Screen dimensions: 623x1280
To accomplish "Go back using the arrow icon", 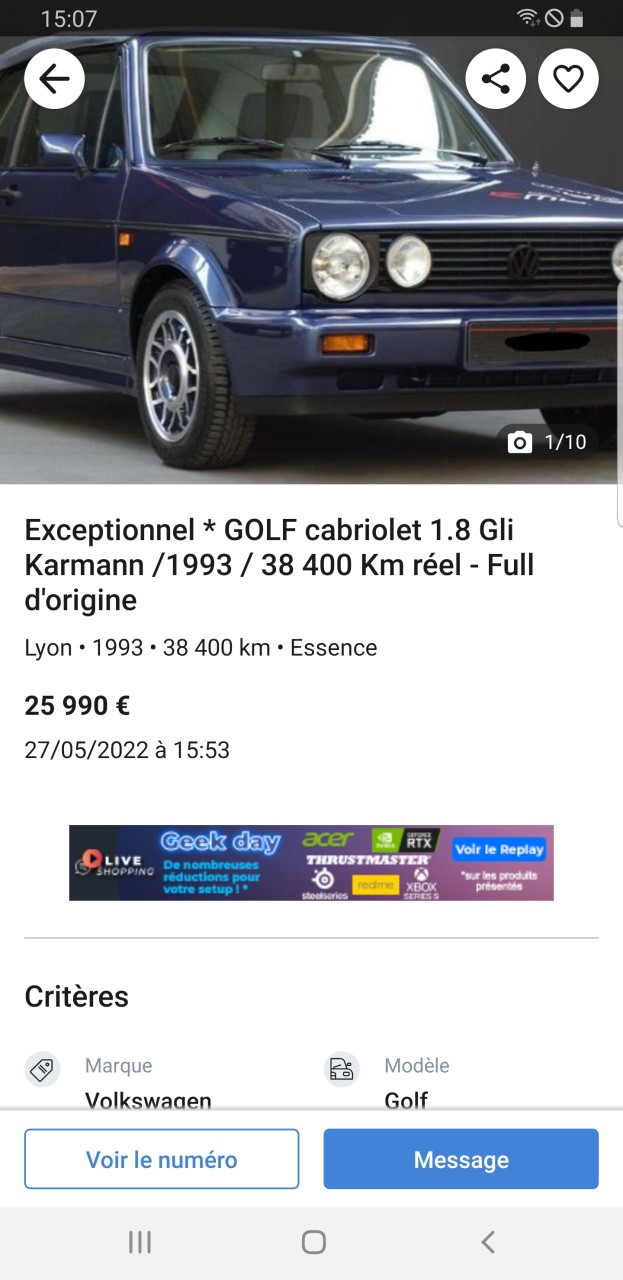I will 54,79.
